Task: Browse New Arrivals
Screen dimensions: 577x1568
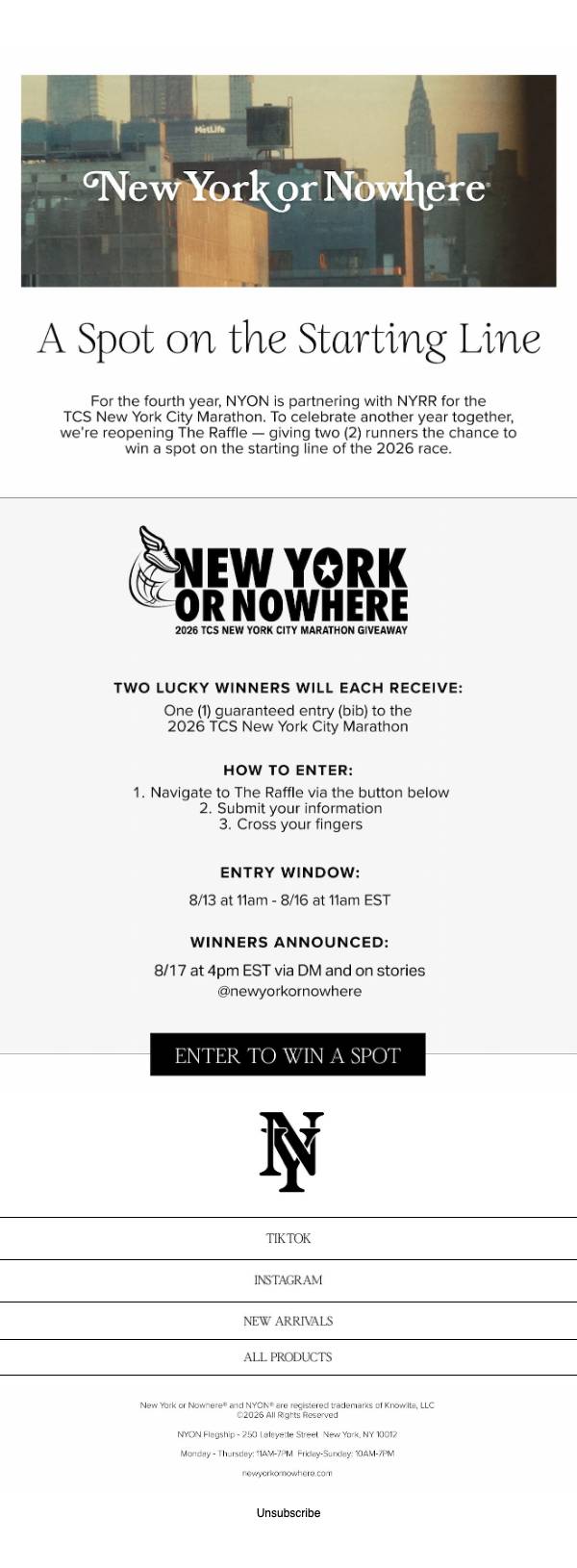Action: point(288,1321)
